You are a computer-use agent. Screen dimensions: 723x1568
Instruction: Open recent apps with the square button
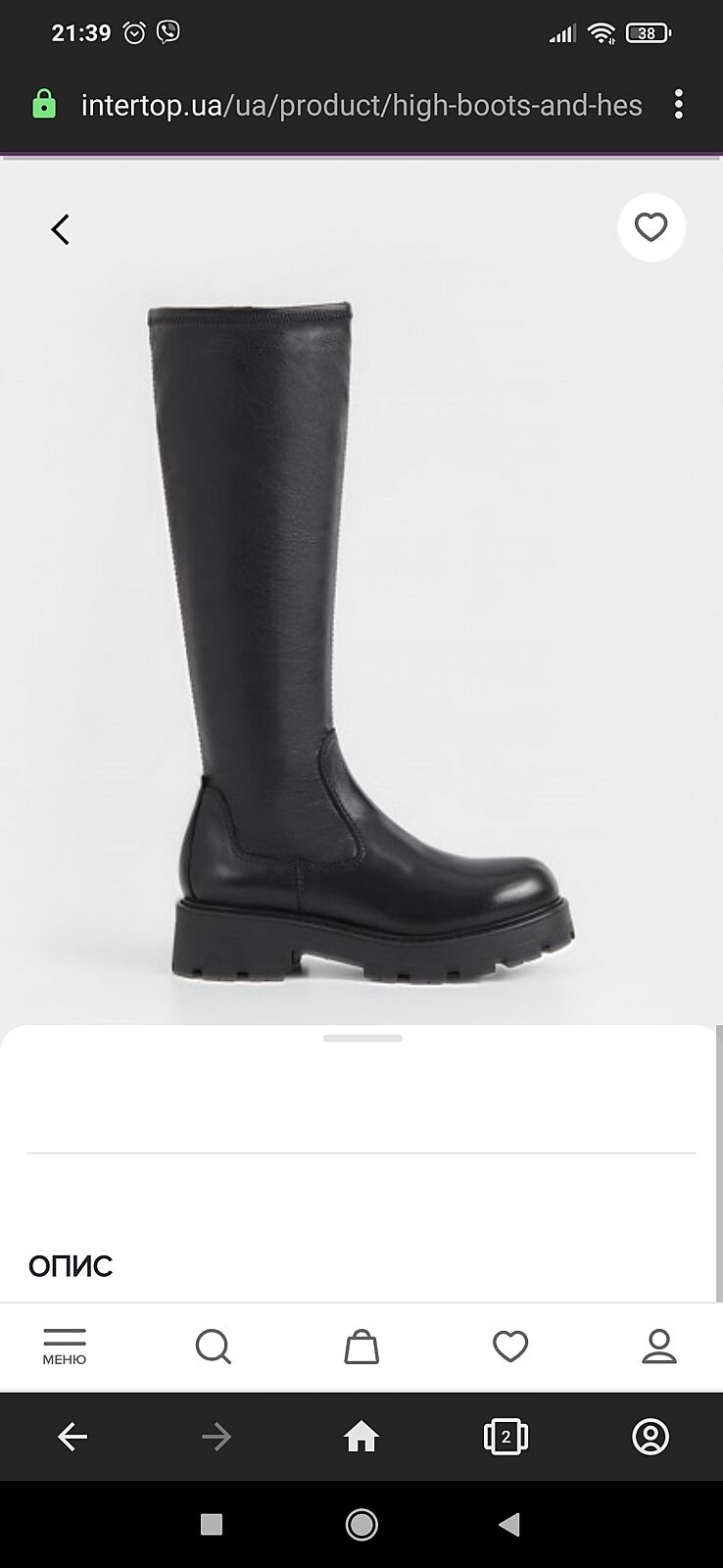(x=212, y=1524)
